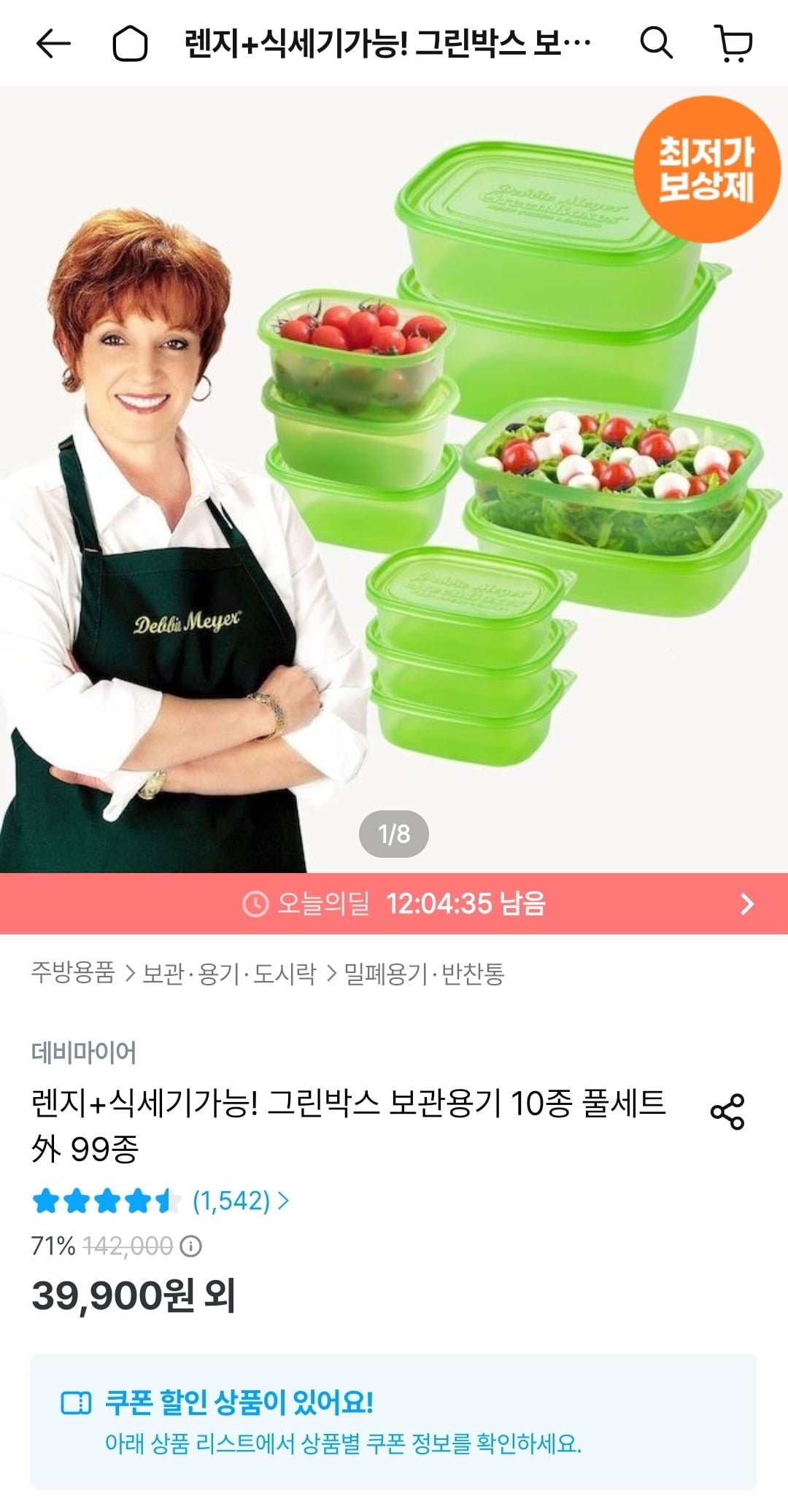Screen dimensions: 788x1512
Task: Open the 오늘의딜 countdown banner
Action: click(394, 904)
